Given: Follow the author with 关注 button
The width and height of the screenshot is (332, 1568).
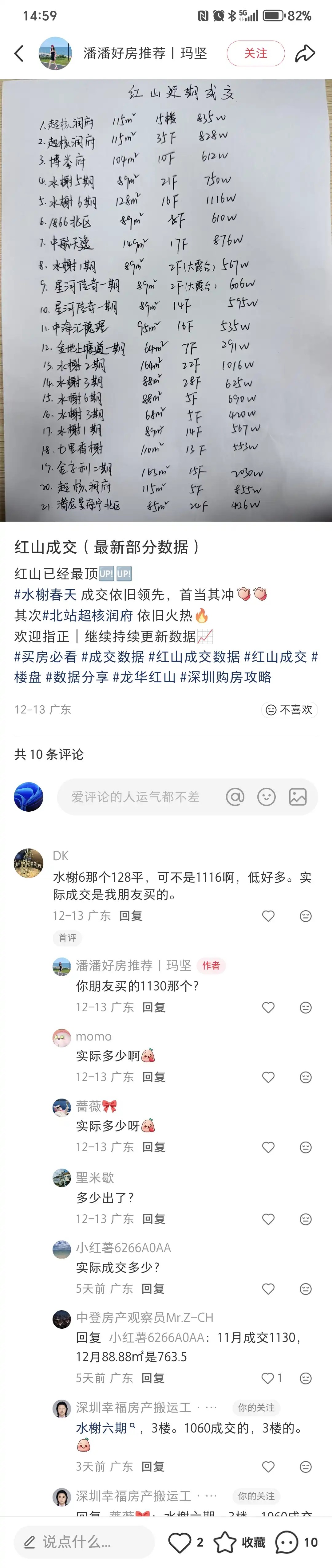Looking at the screenshot, I should coord(255,53).
